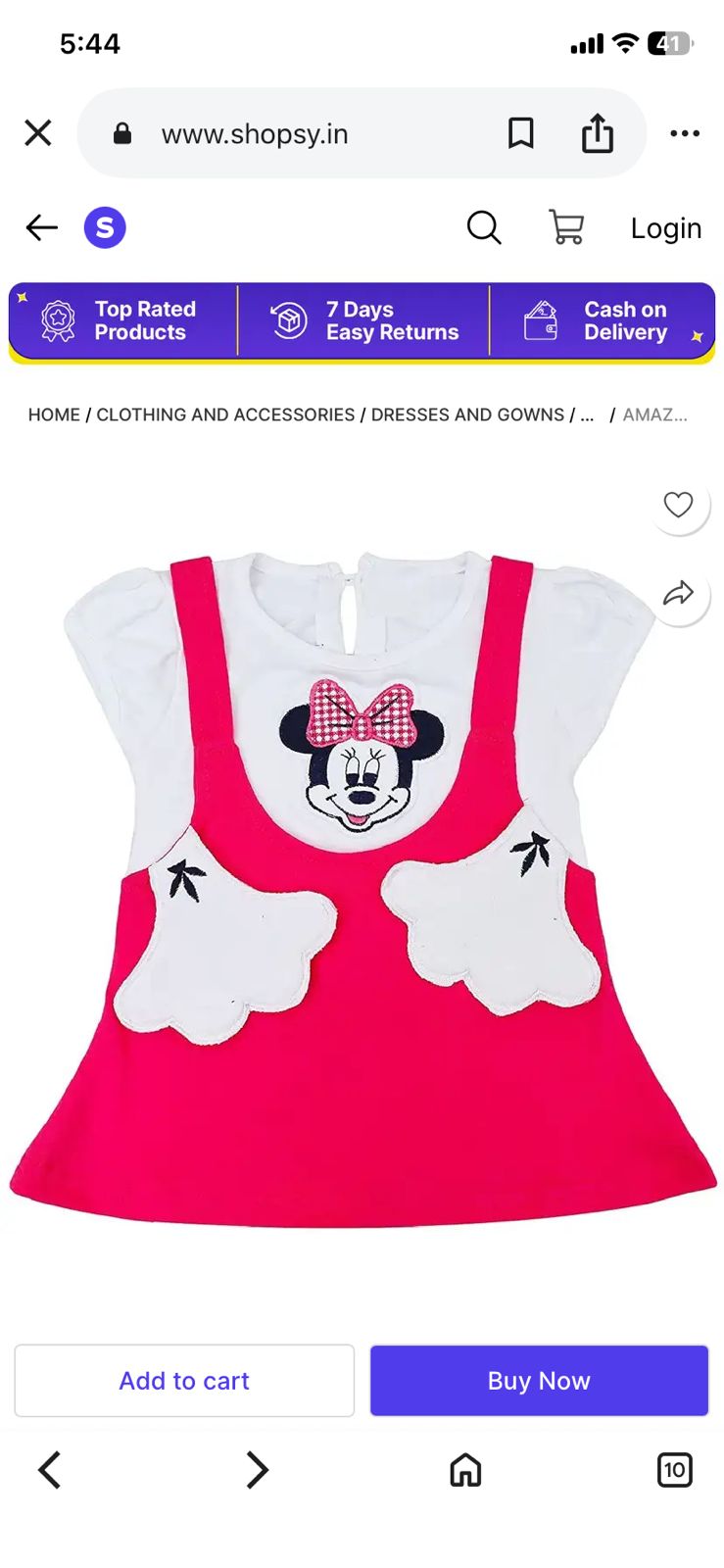Add to cart

point(184,1380)
